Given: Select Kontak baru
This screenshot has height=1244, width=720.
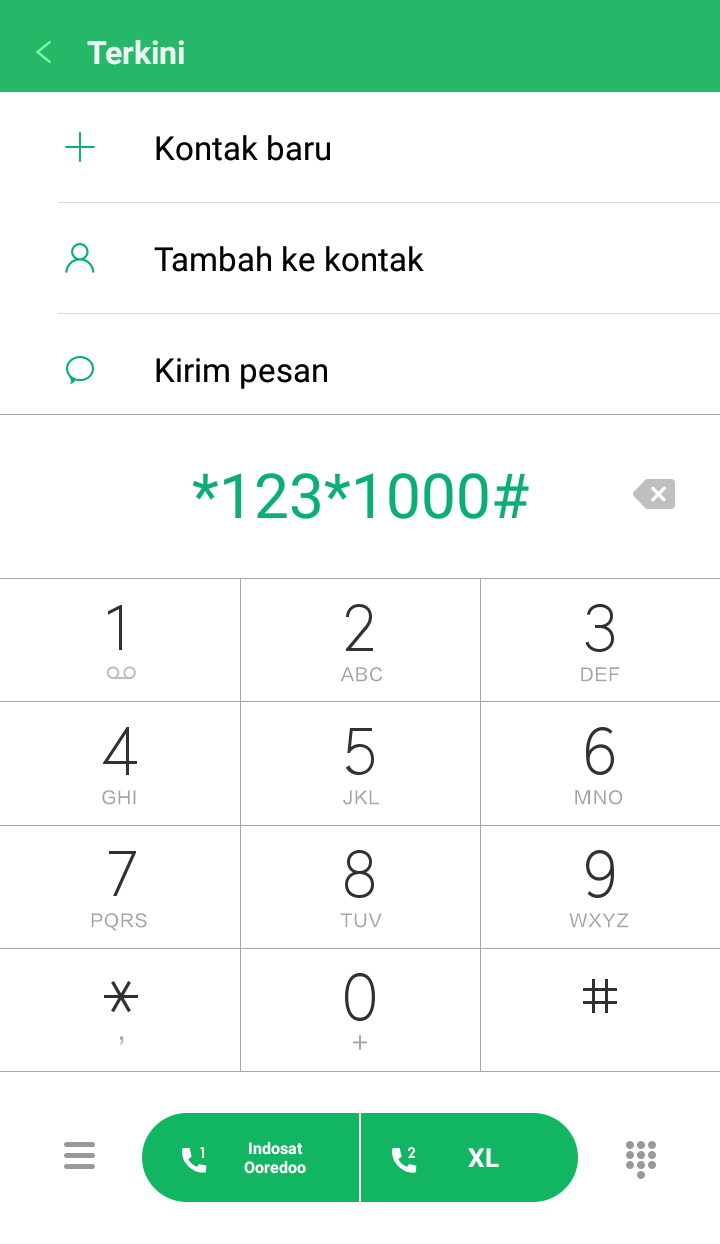Looking at the screenshot, I should tap(242, 147).
